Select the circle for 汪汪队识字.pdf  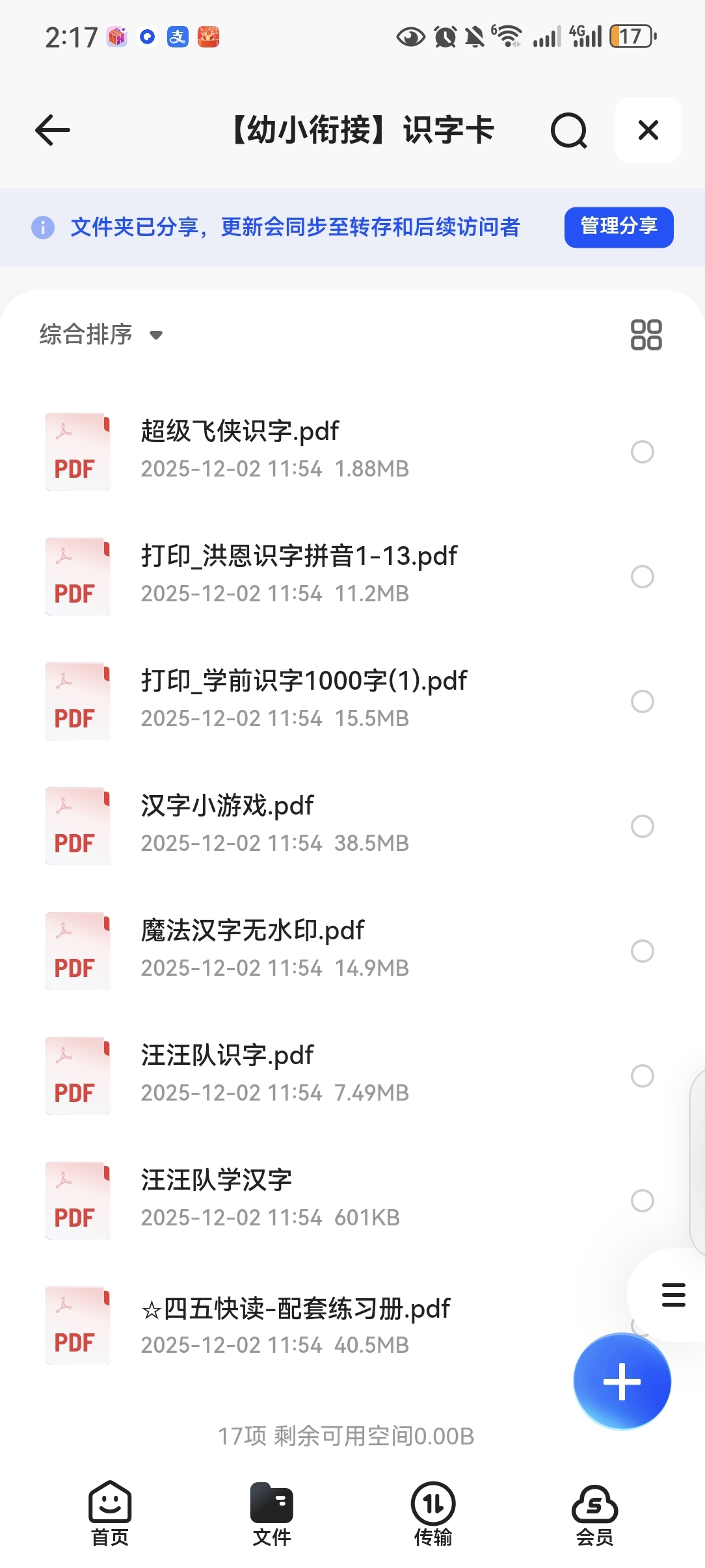642,1076
